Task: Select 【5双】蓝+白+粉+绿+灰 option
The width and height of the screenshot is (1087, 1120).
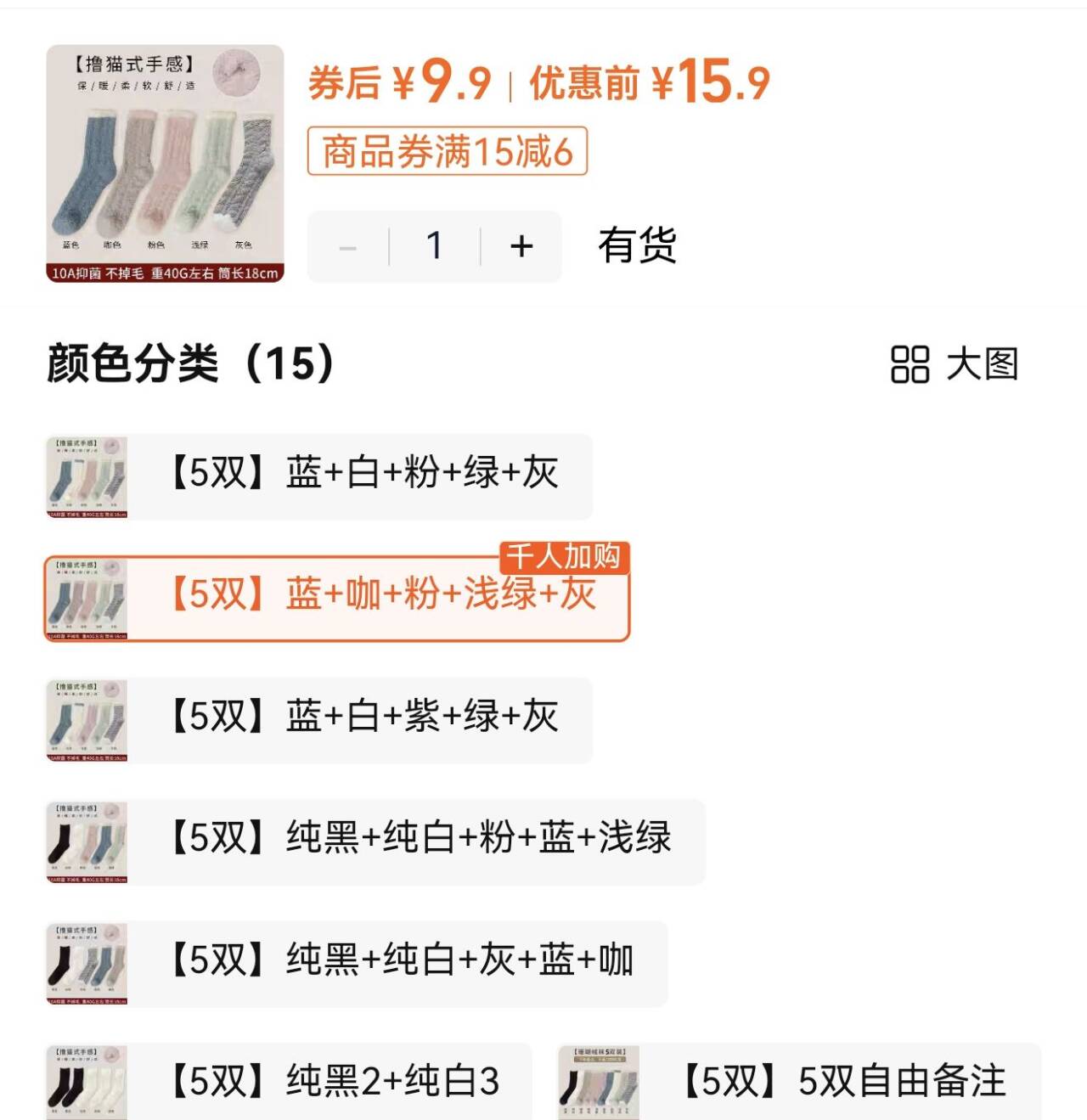Action: click(318, 476)
